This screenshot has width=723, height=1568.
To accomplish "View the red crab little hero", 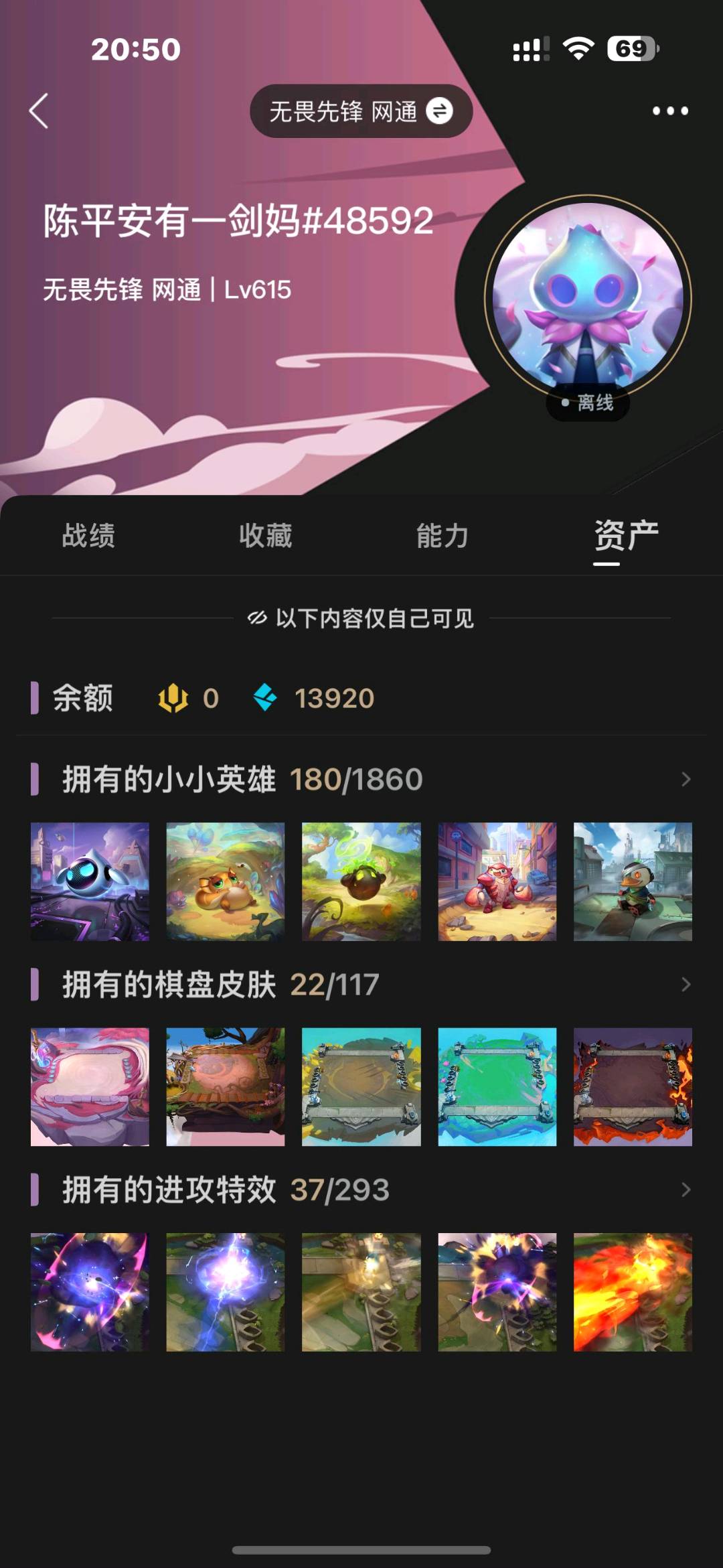I will click(497, 881).
